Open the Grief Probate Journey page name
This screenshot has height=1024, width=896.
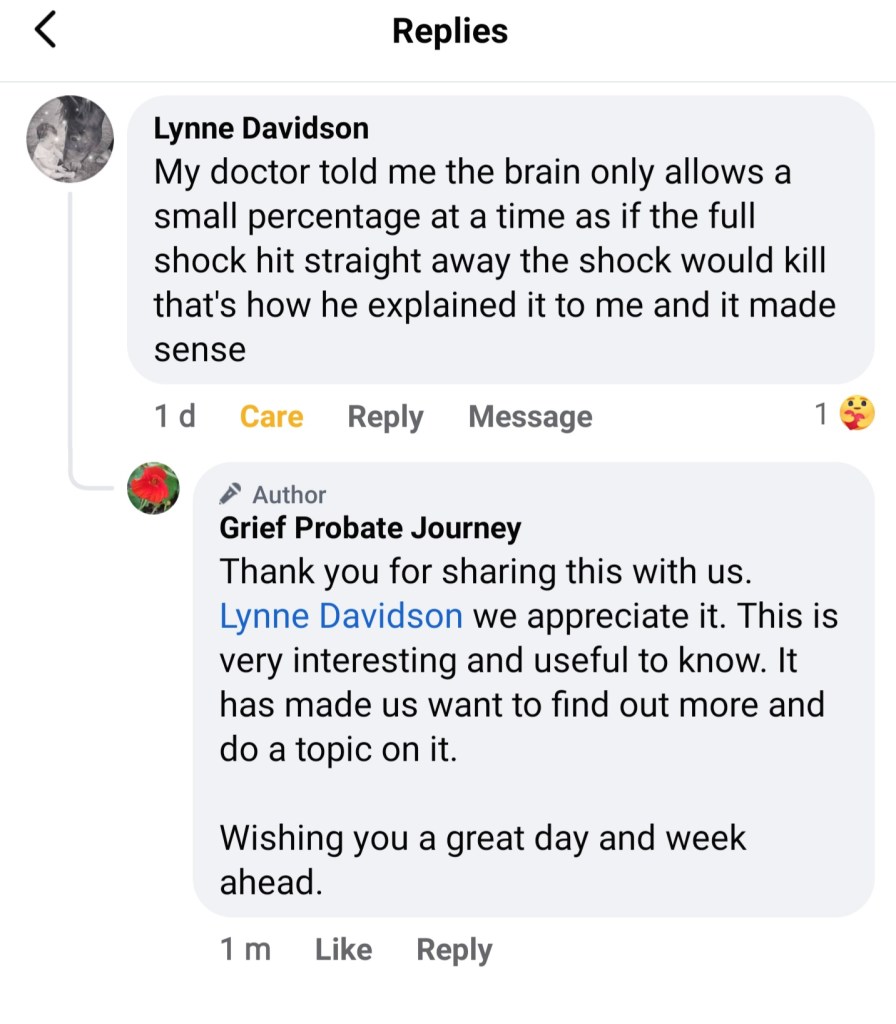(x=370, y=527)
